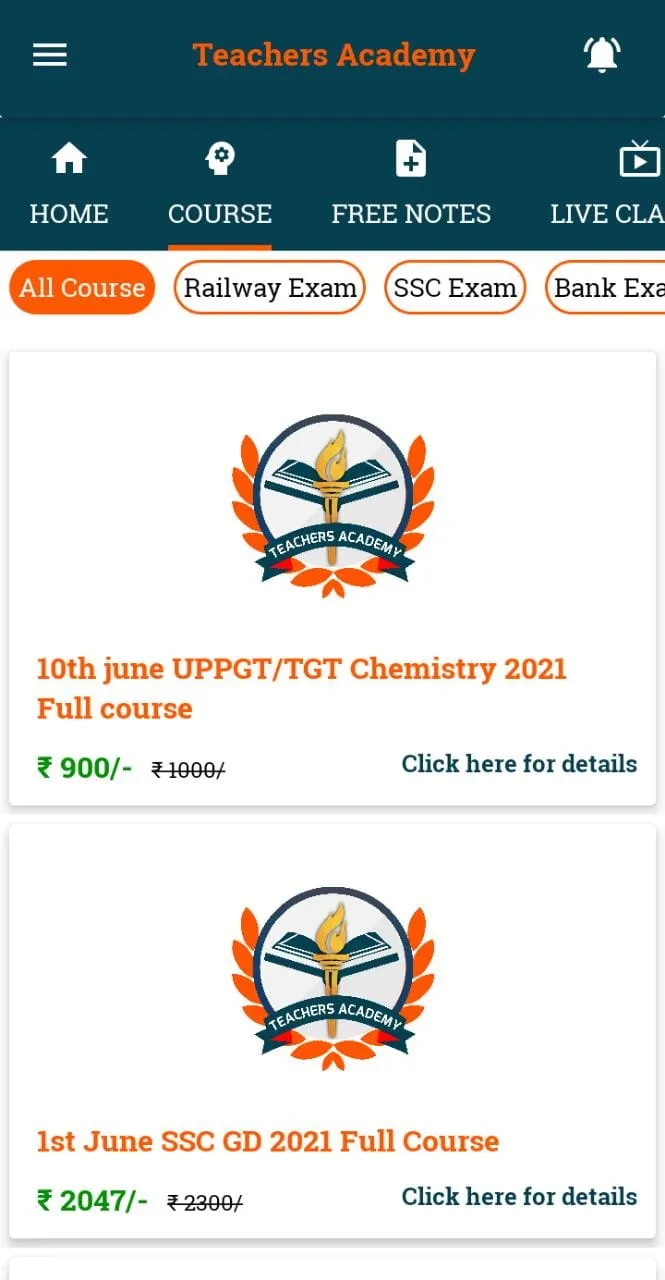Go to the Free Notes tab

[411, 186]
